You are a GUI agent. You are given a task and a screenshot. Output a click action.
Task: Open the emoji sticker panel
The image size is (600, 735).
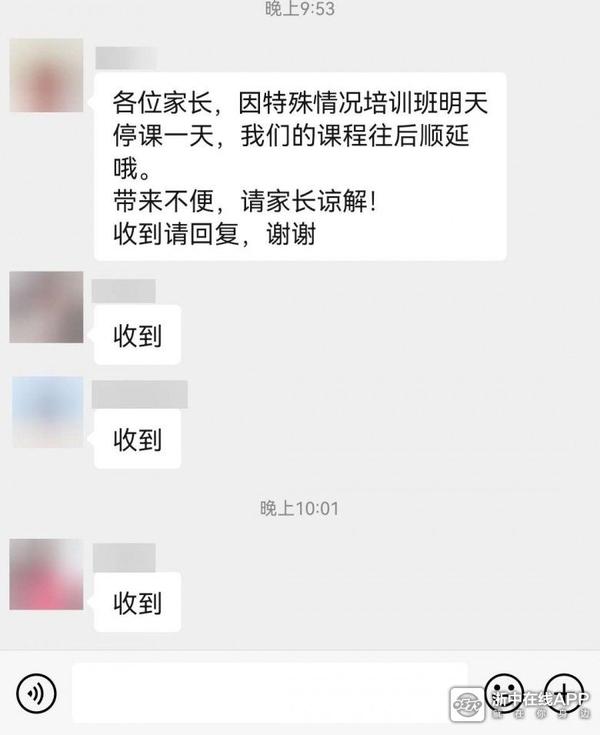click(503, 691)
